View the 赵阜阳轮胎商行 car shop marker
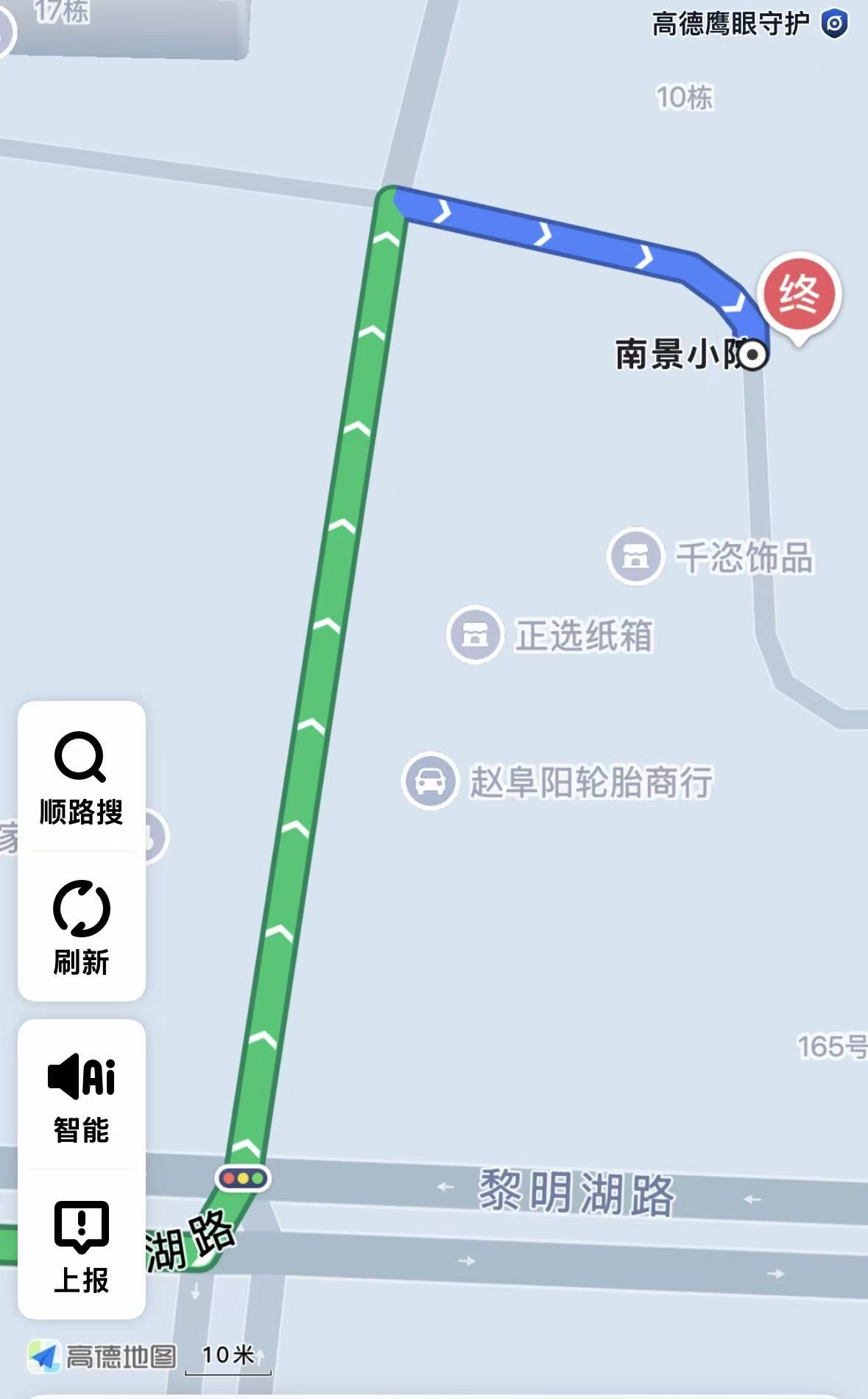The width and height of the screenshot is (868, 1399). [x=430, y=780]
